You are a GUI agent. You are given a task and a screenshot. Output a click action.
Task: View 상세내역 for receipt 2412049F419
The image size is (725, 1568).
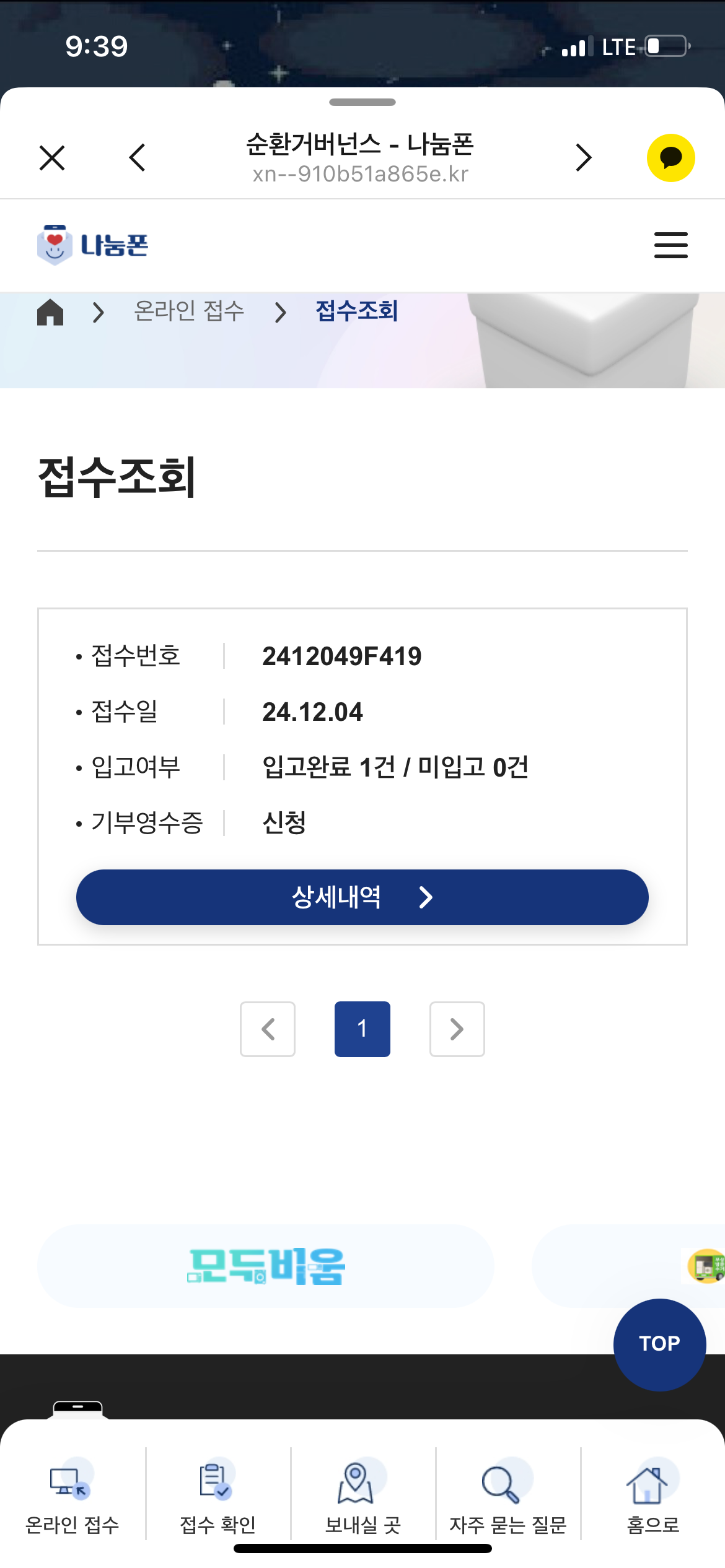pyautogui.click(x=362, y=897)
